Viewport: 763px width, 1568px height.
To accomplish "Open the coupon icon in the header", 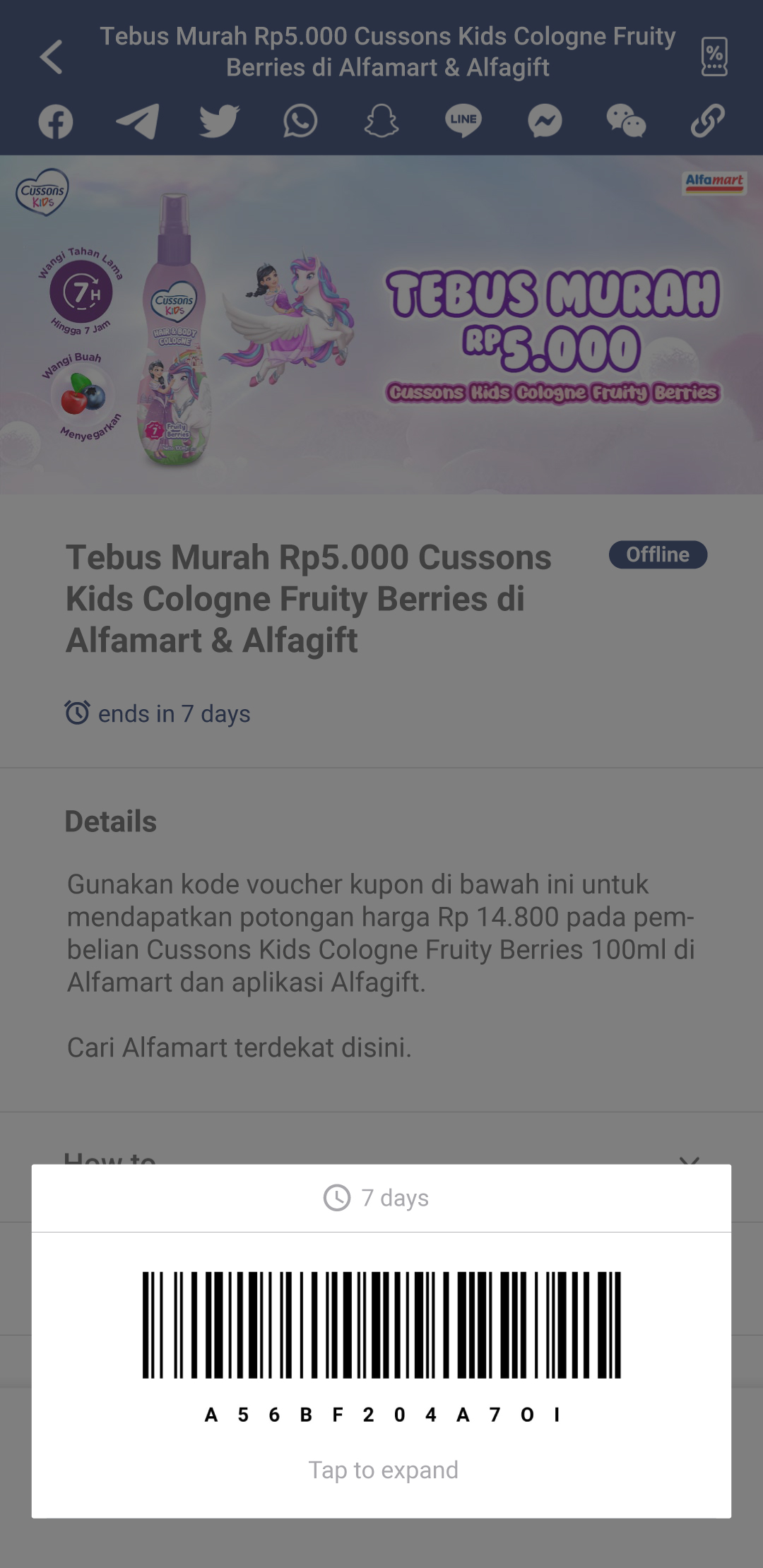I will tap(714, 57).
